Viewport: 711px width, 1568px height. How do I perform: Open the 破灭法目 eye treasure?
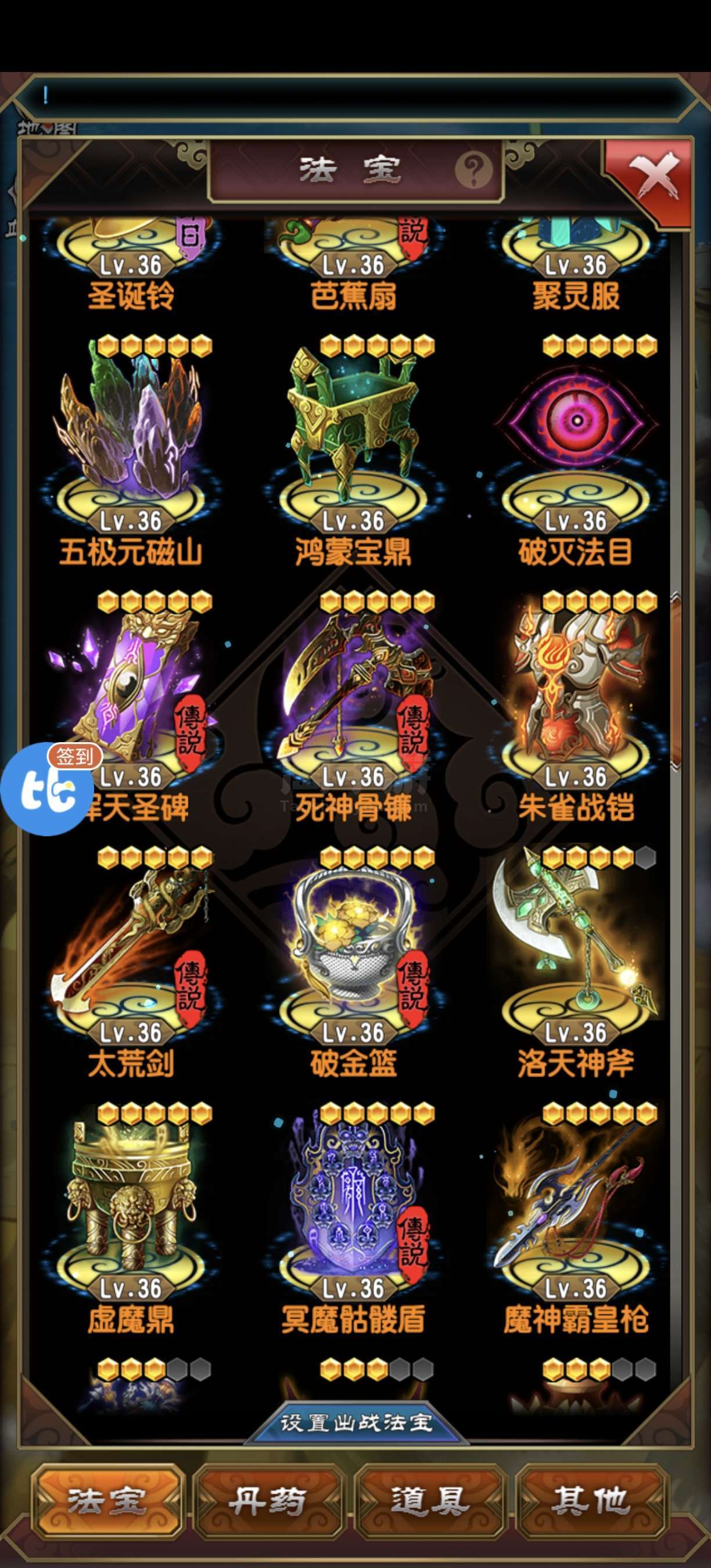click(576, 426)
